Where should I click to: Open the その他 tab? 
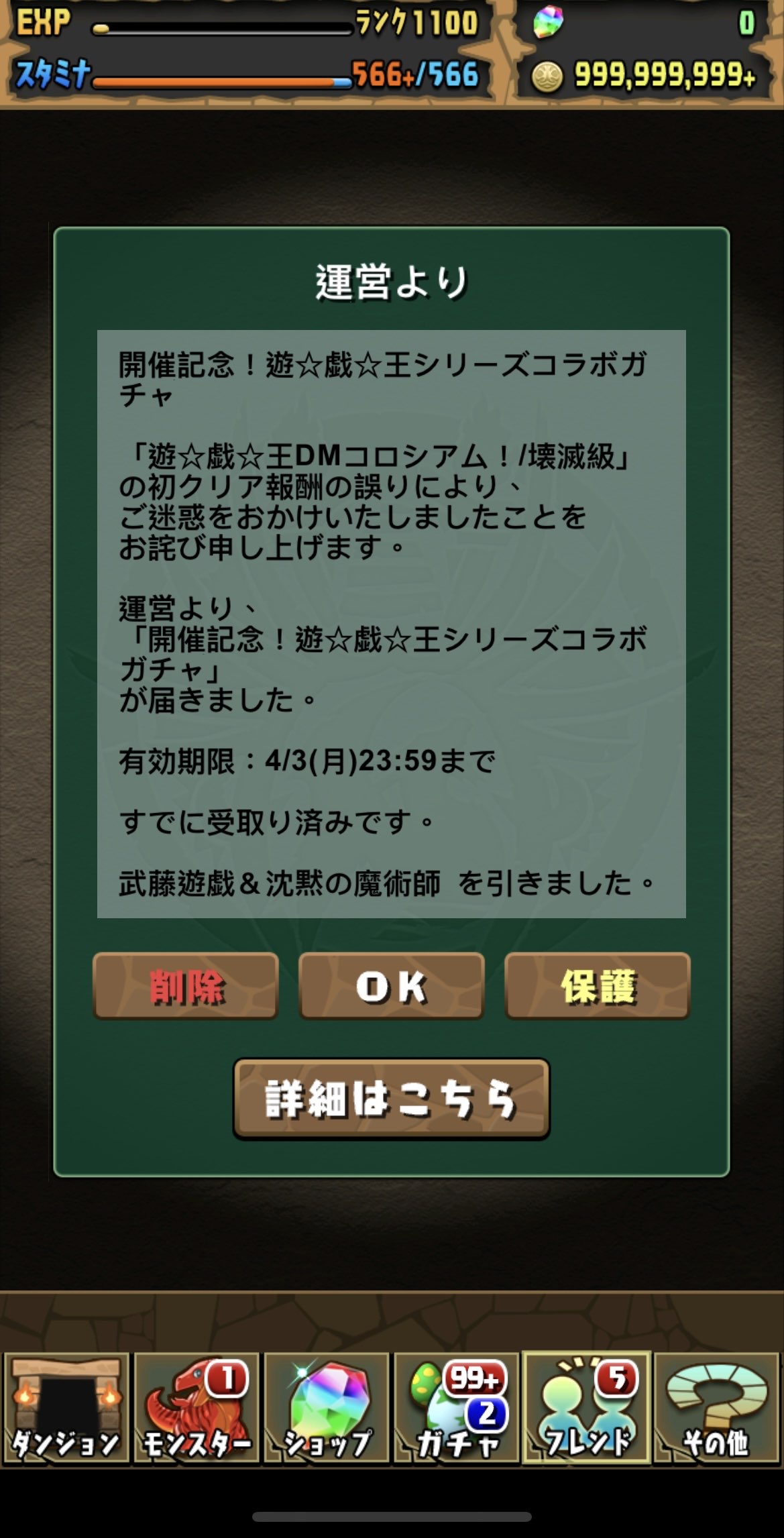717,1408
